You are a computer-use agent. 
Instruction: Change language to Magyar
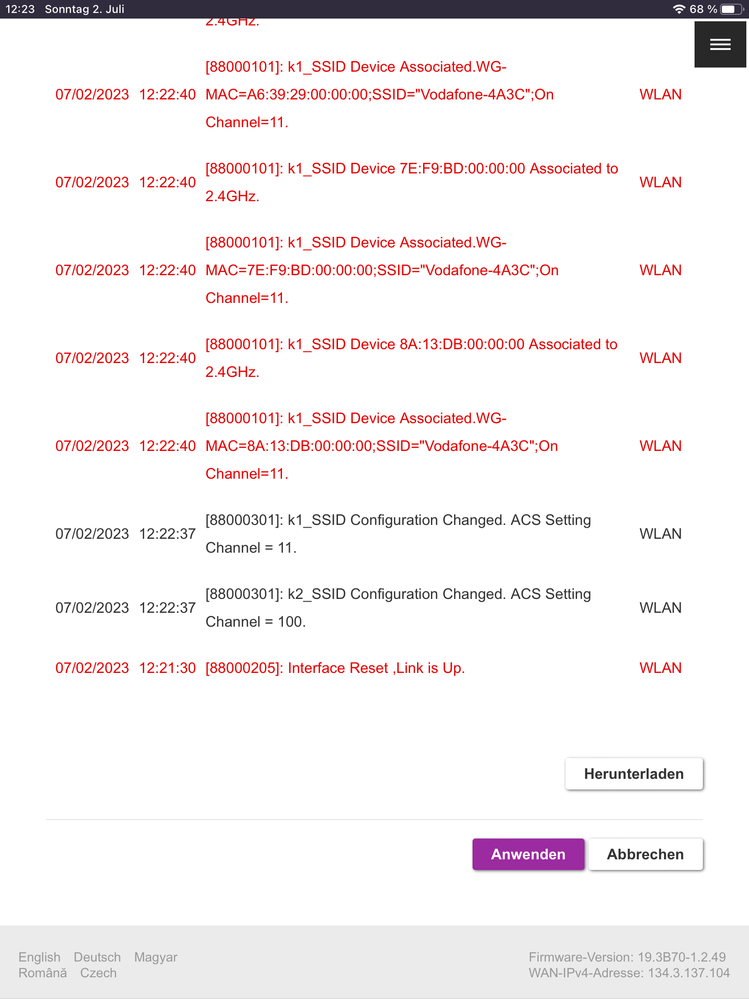click(x=155, y=957)
